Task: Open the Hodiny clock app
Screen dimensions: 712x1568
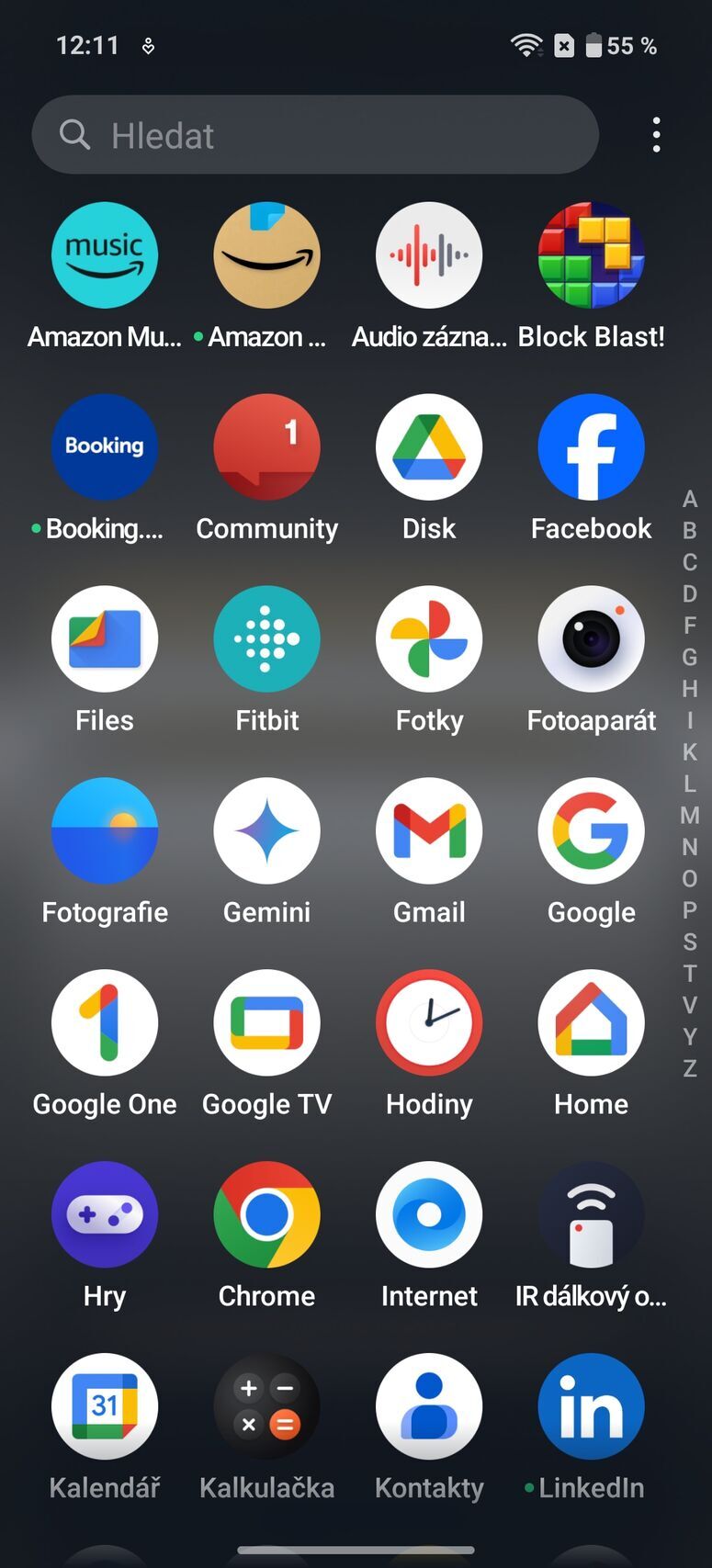Action: tap(428, 1022)
